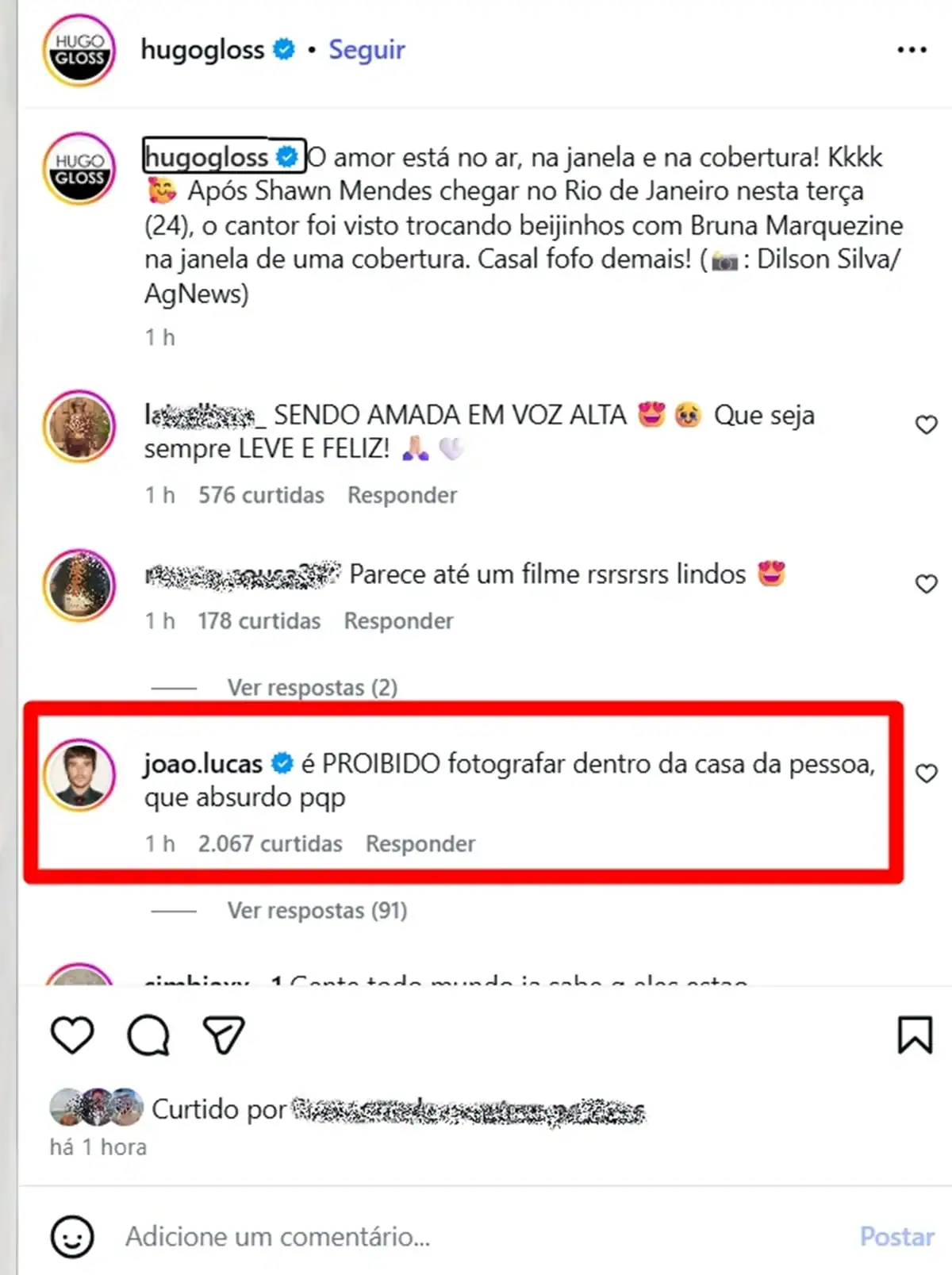Open the comment bubble icon
Image resolution: width=952 pixels, height=1275 pixels.
pos(148,1035)
